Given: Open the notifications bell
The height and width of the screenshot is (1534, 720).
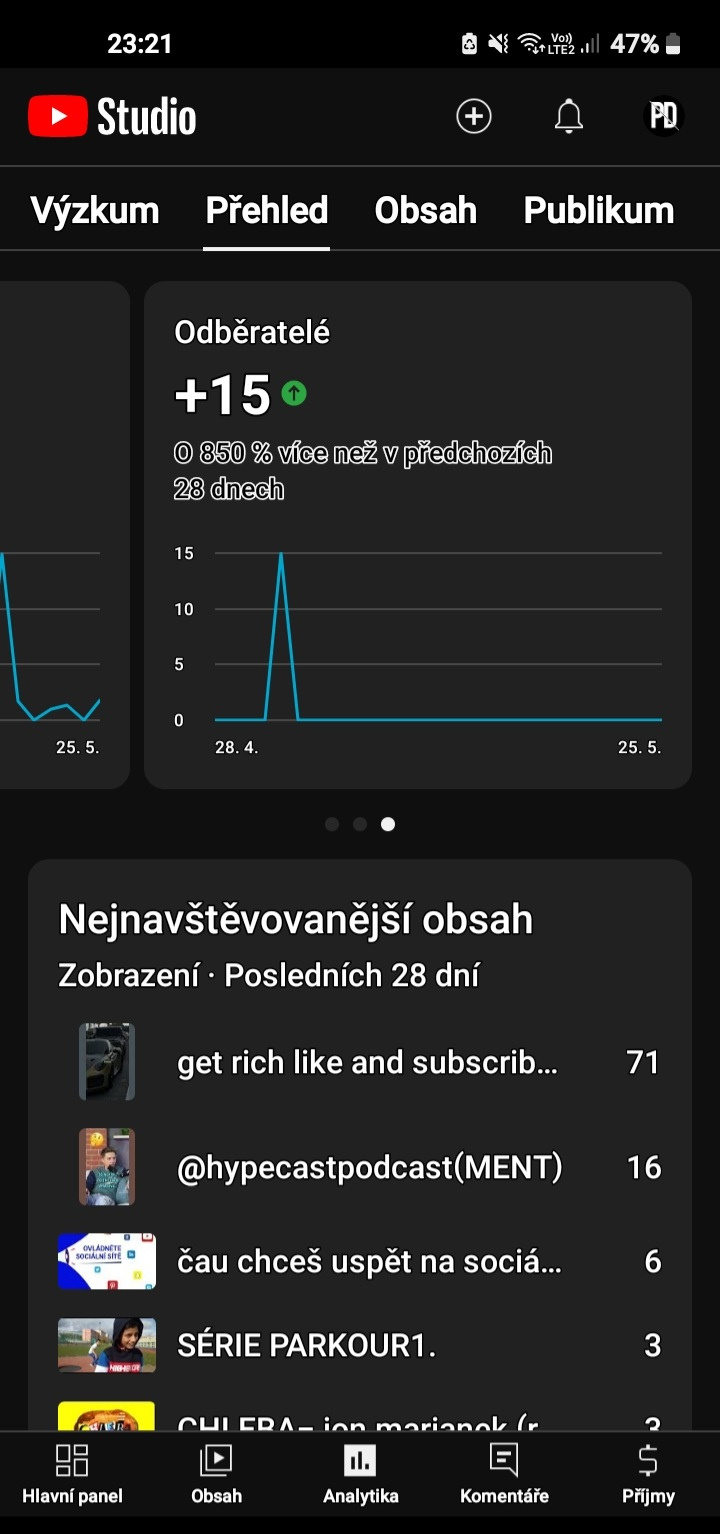Looking at the screenshot, I should coord(569,117).
